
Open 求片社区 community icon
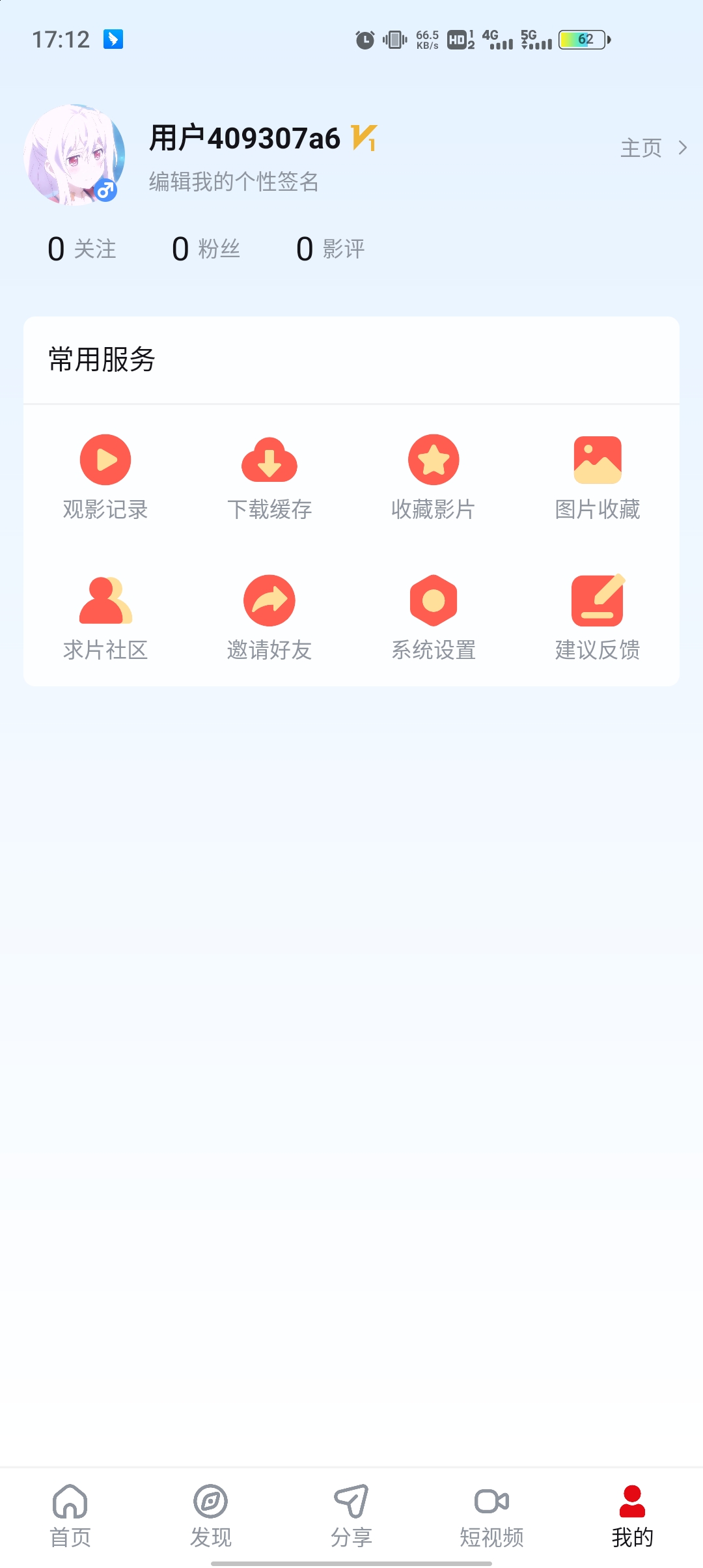tap(105, 600)
